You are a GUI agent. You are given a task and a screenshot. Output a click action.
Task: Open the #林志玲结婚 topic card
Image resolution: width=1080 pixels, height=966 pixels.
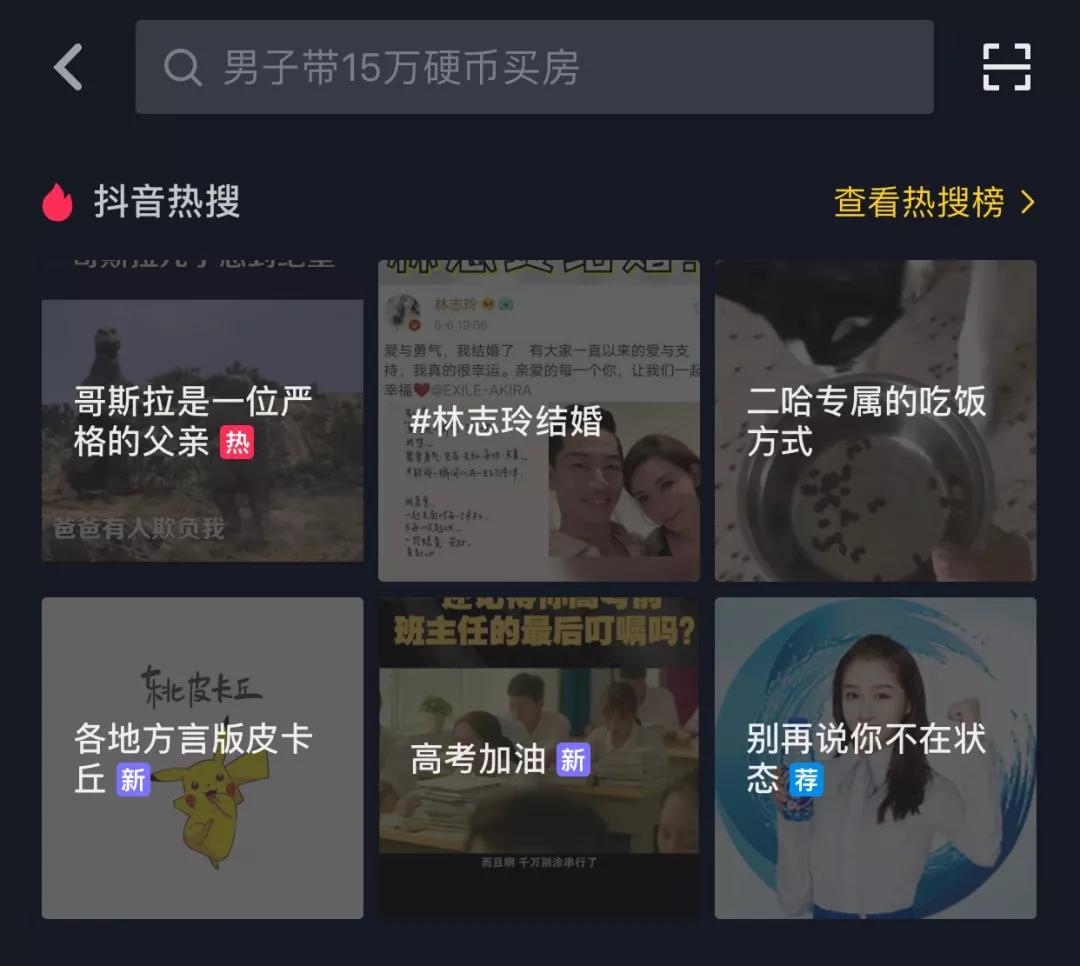539,420
